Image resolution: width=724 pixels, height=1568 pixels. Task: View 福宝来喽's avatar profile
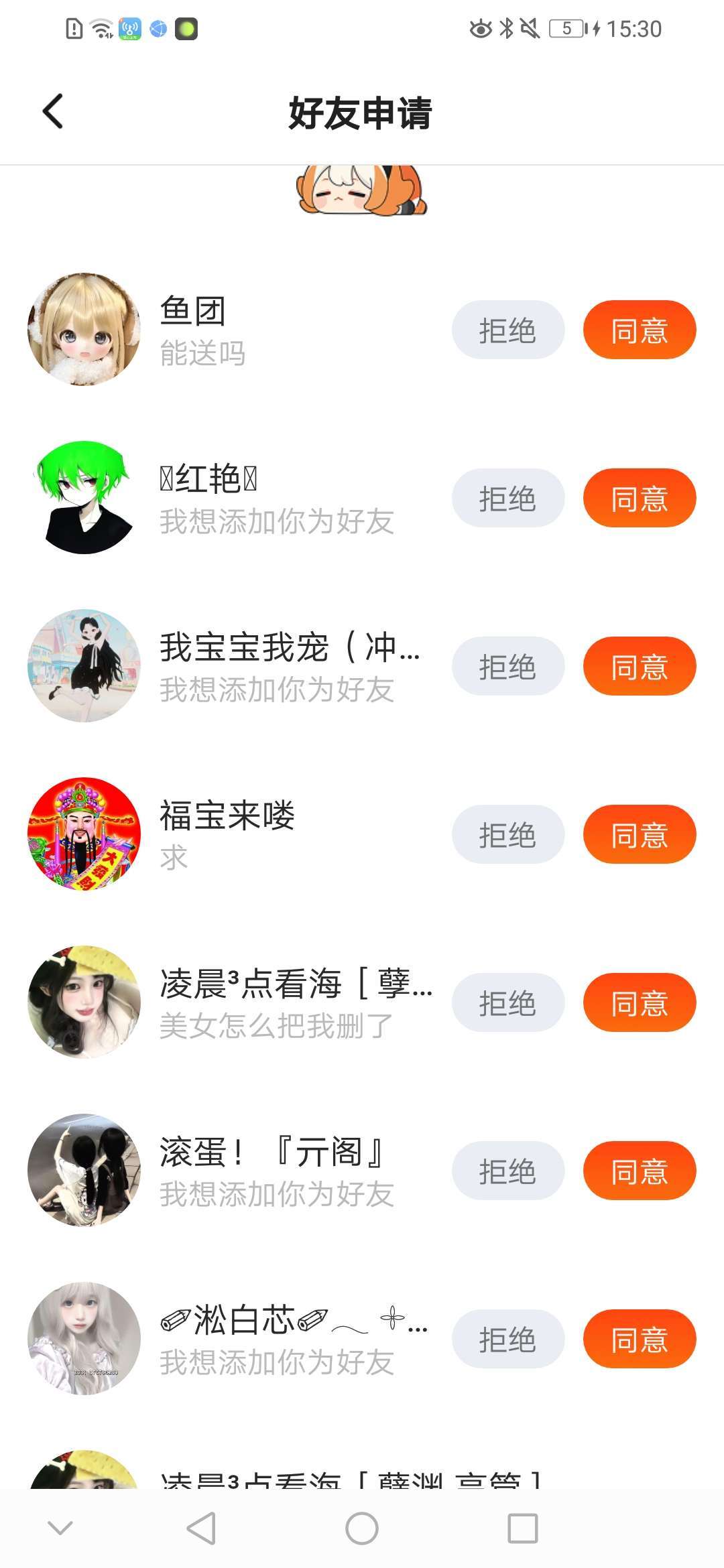(84, 834)
